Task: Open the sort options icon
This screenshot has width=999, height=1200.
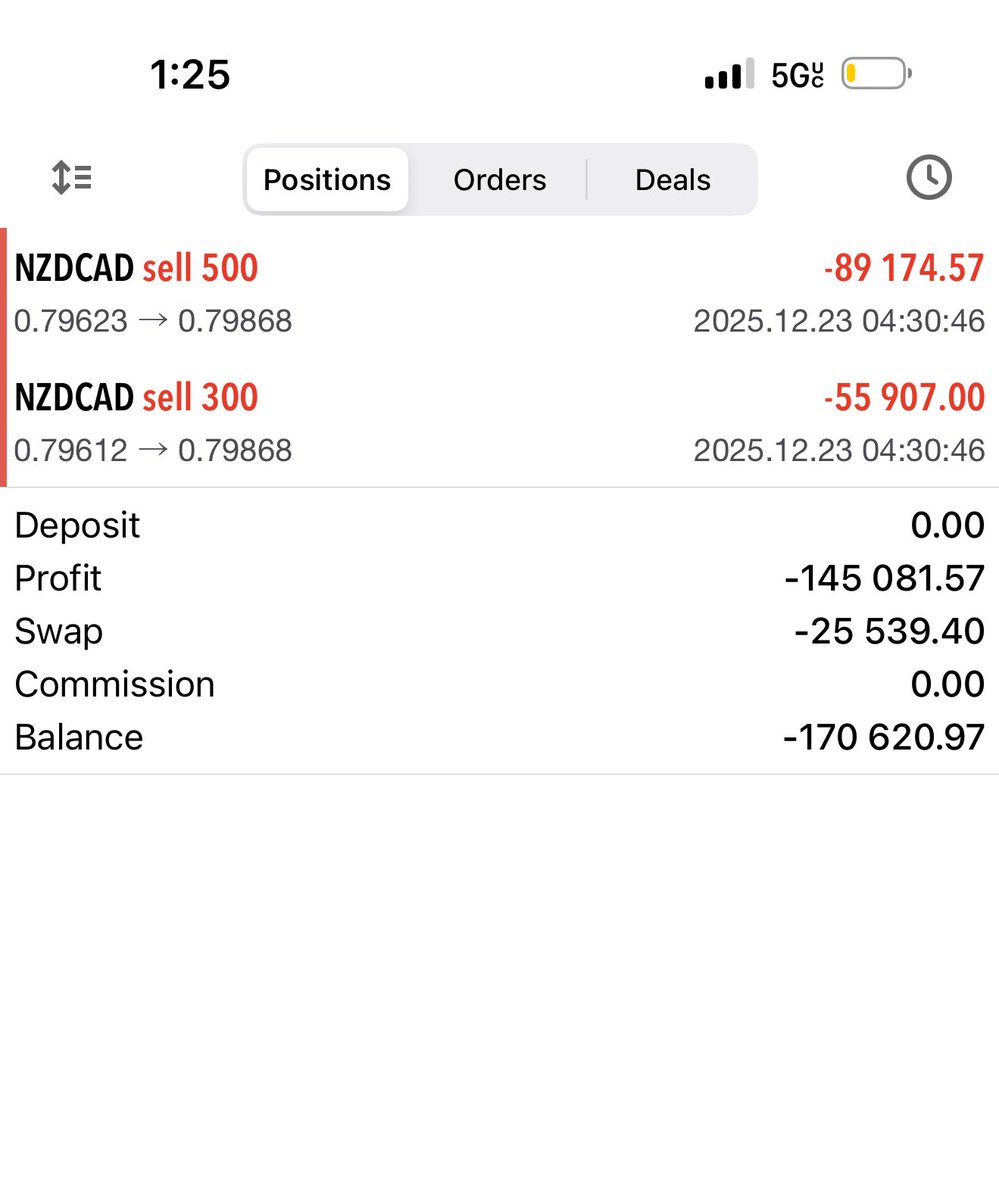Action: point(71,179)
